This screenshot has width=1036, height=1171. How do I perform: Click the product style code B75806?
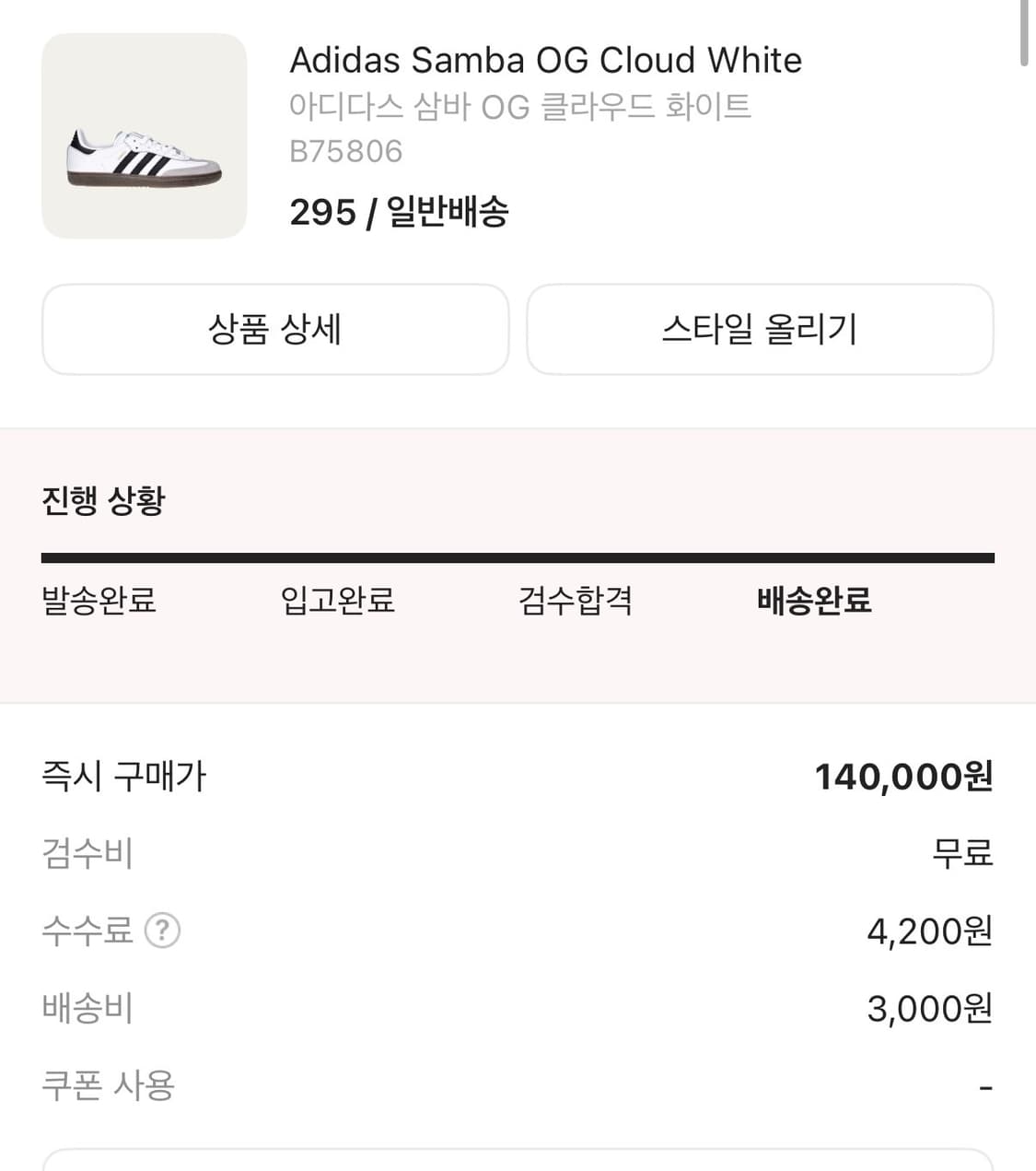coord(346,150)
